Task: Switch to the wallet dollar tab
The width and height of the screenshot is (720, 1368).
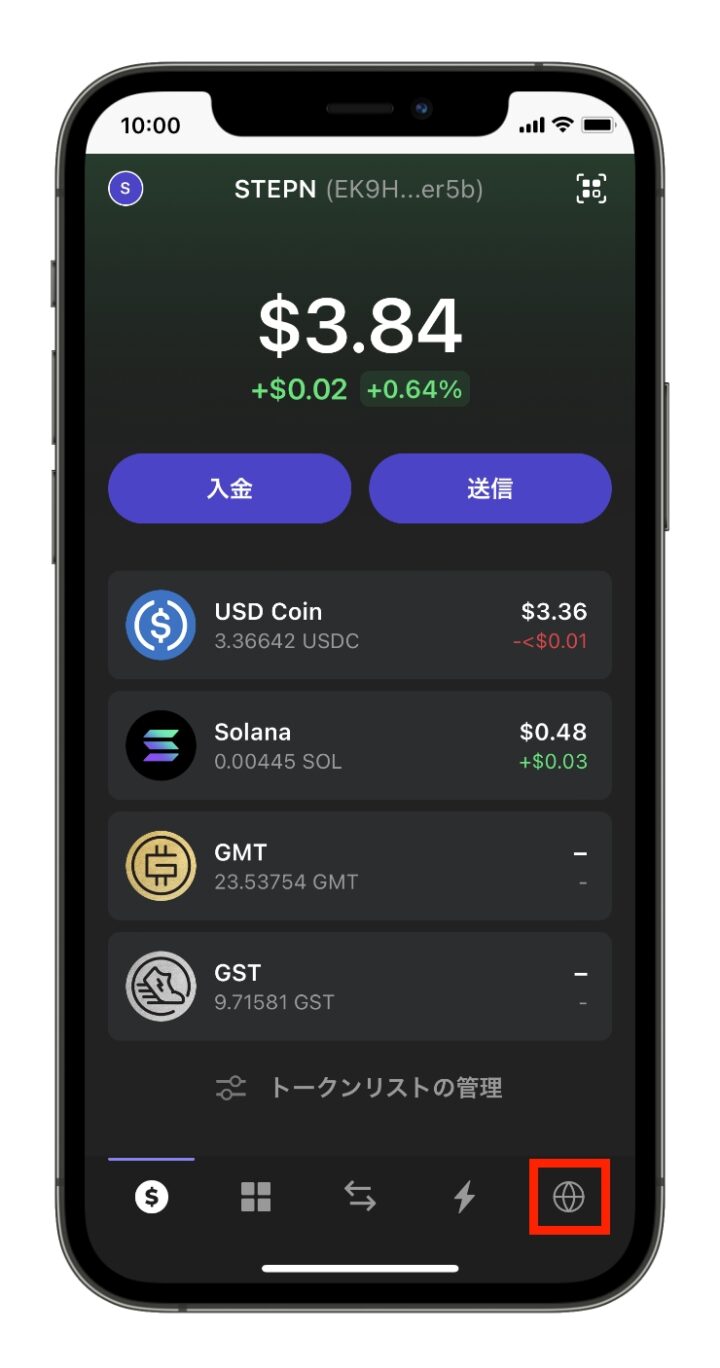Action: (152, 1196)
